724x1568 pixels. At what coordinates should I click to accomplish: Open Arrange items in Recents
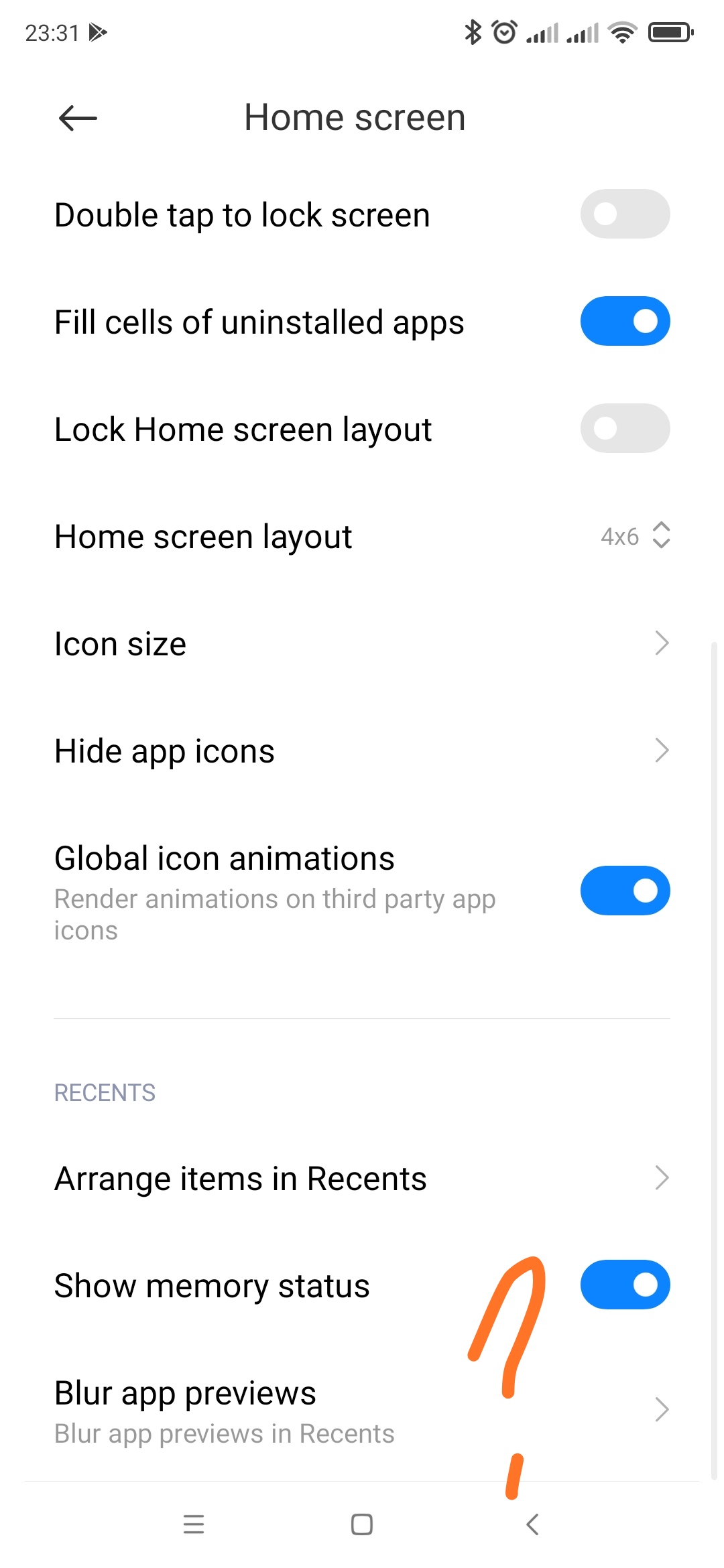point(362,1178)
